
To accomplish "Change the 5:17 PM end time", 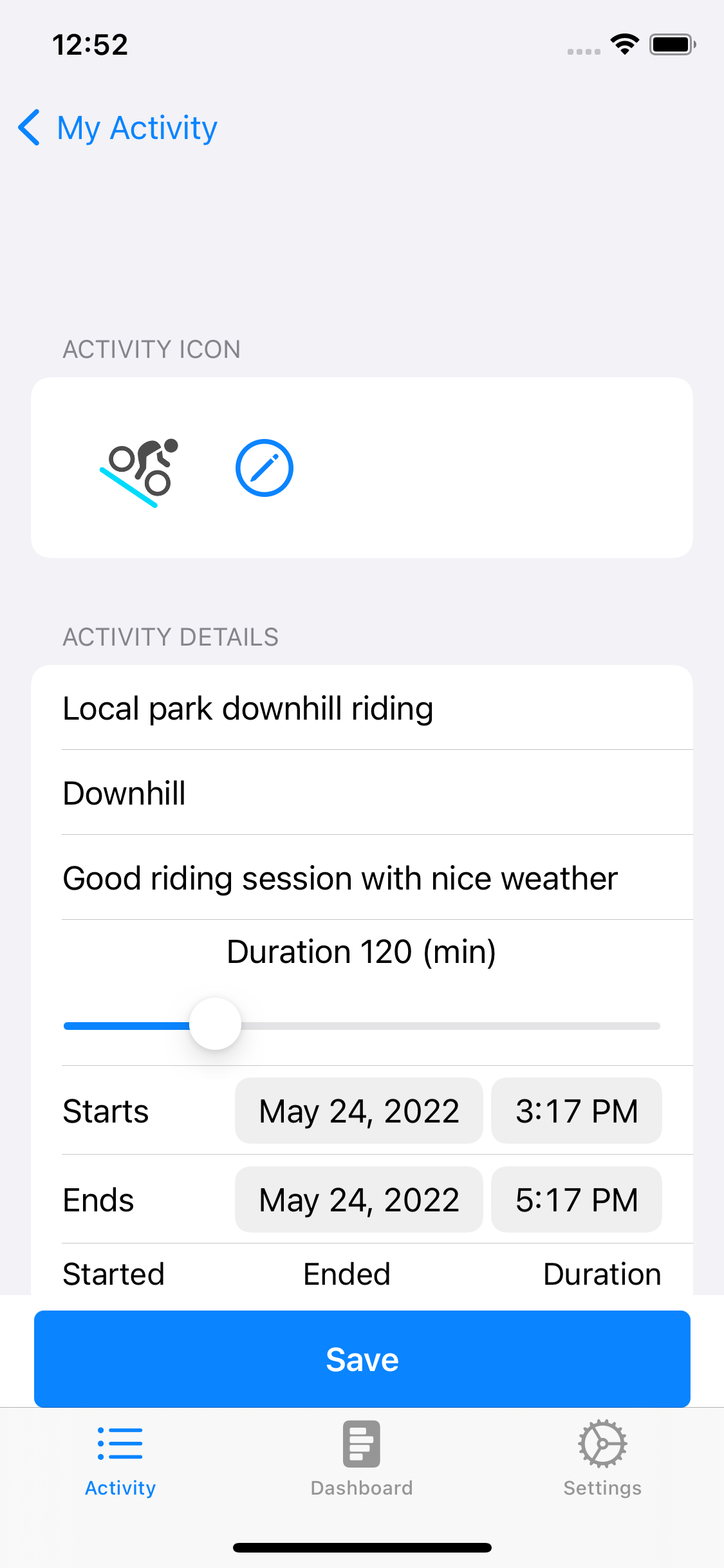I will 576,1200.
